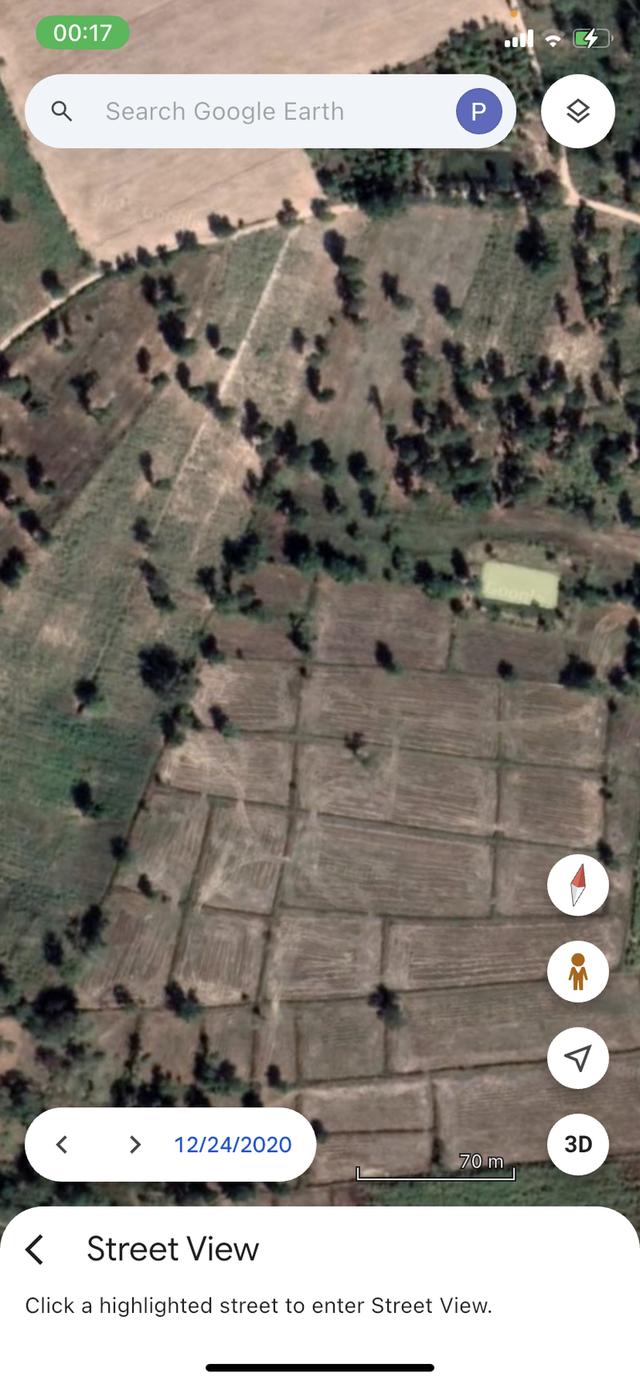Image resolution: width=640 pixels, height=1384 pixels.
Task: Open the profile avatar P
Action: 479,111
